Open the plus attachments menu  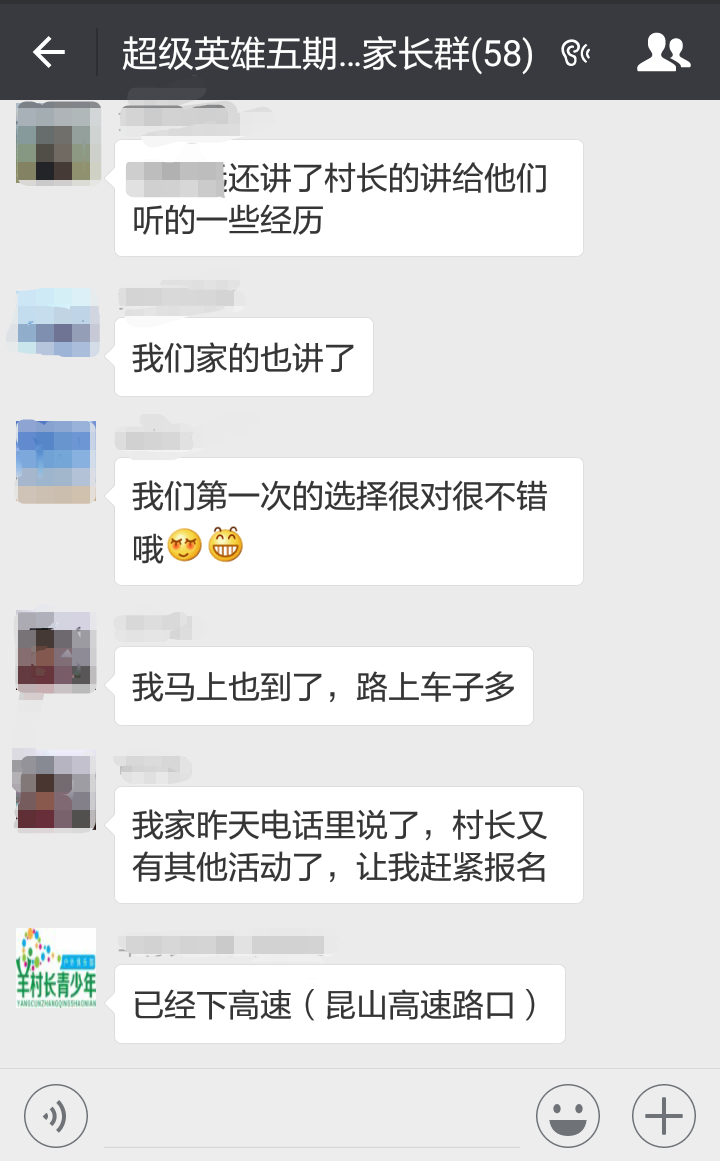click(664, 1116)
